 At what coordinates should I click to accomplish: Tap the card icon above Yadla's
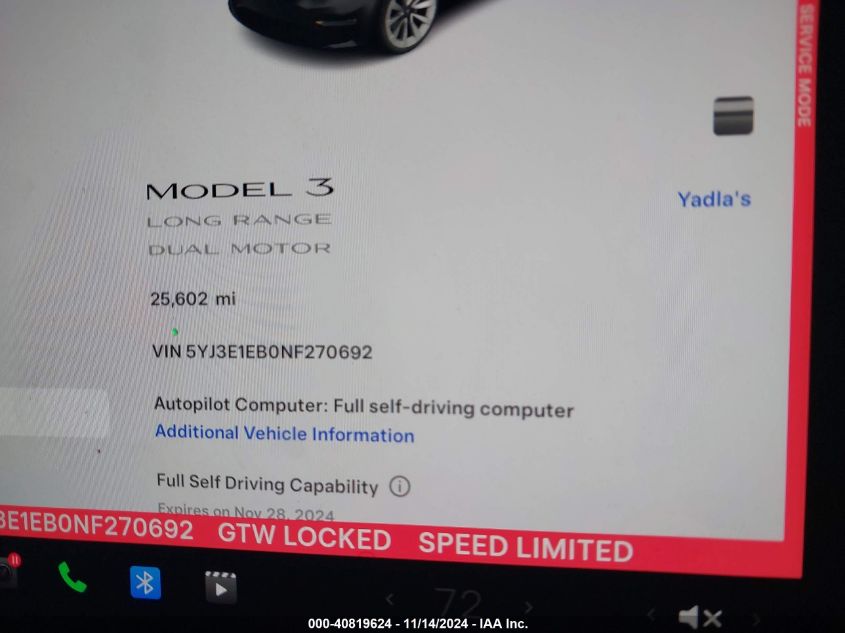pyautogui.click(x=733, y=116)
